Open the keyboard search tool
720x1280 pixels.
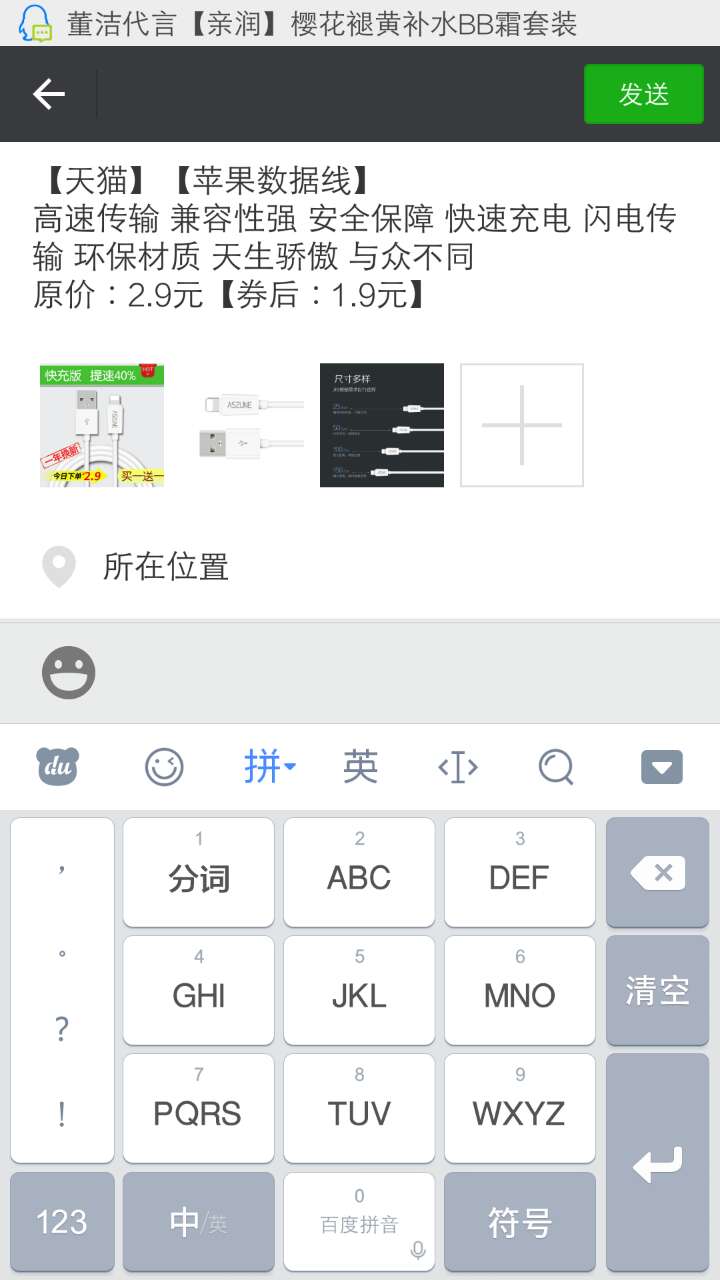click(556, 767)
